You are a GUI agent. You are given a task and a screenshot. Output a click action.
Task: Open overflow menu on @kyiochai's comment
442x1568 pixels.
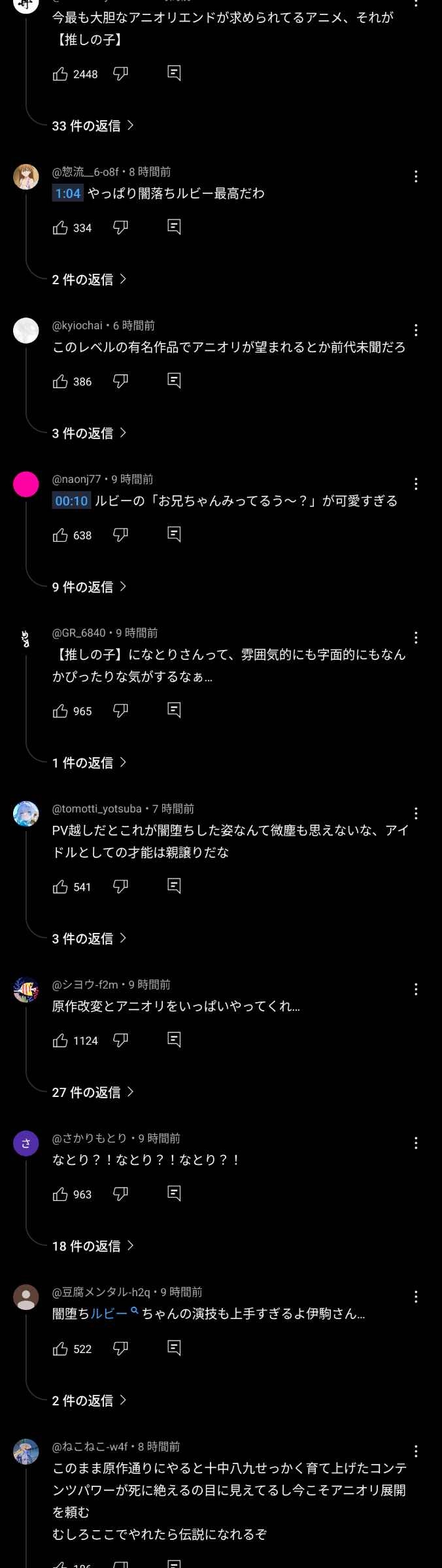416,331
